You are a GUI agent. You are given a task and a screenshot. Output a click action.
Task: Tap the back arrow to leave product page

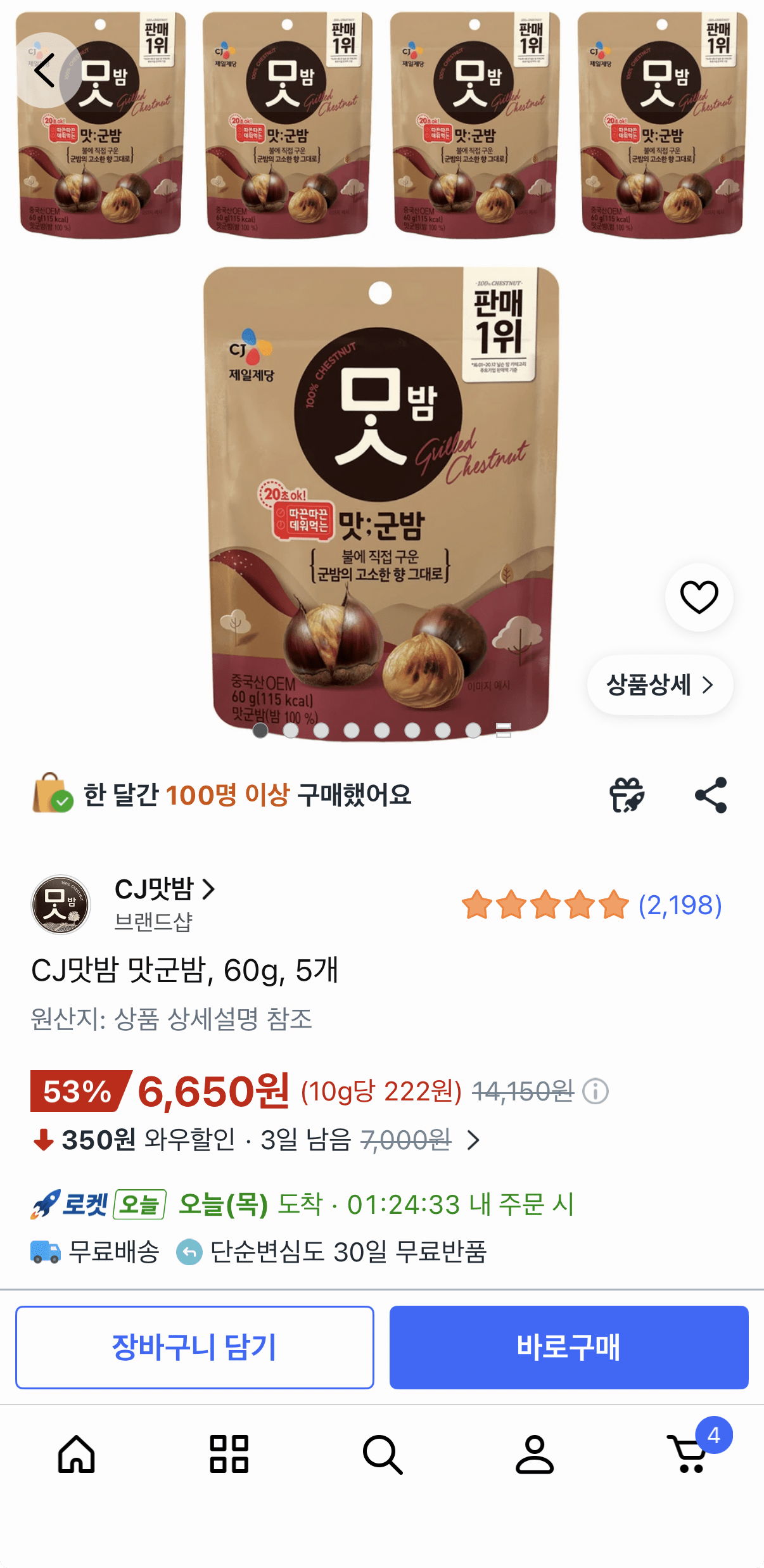point(44,71)
